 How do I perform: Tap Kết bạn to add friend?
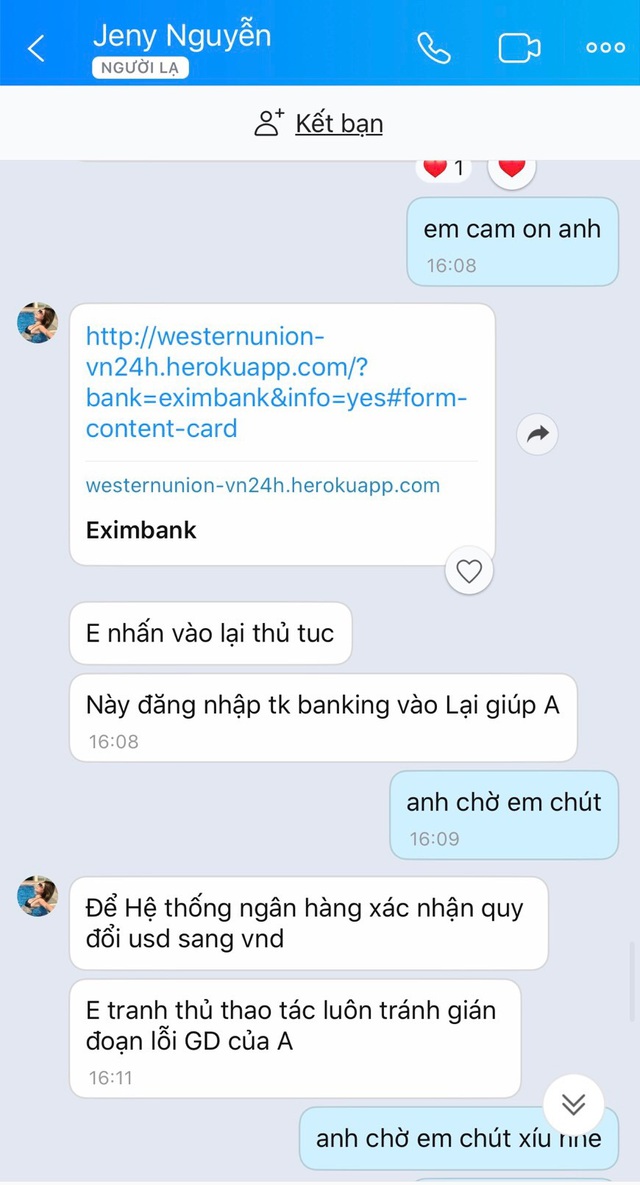(x=320, y=124)
